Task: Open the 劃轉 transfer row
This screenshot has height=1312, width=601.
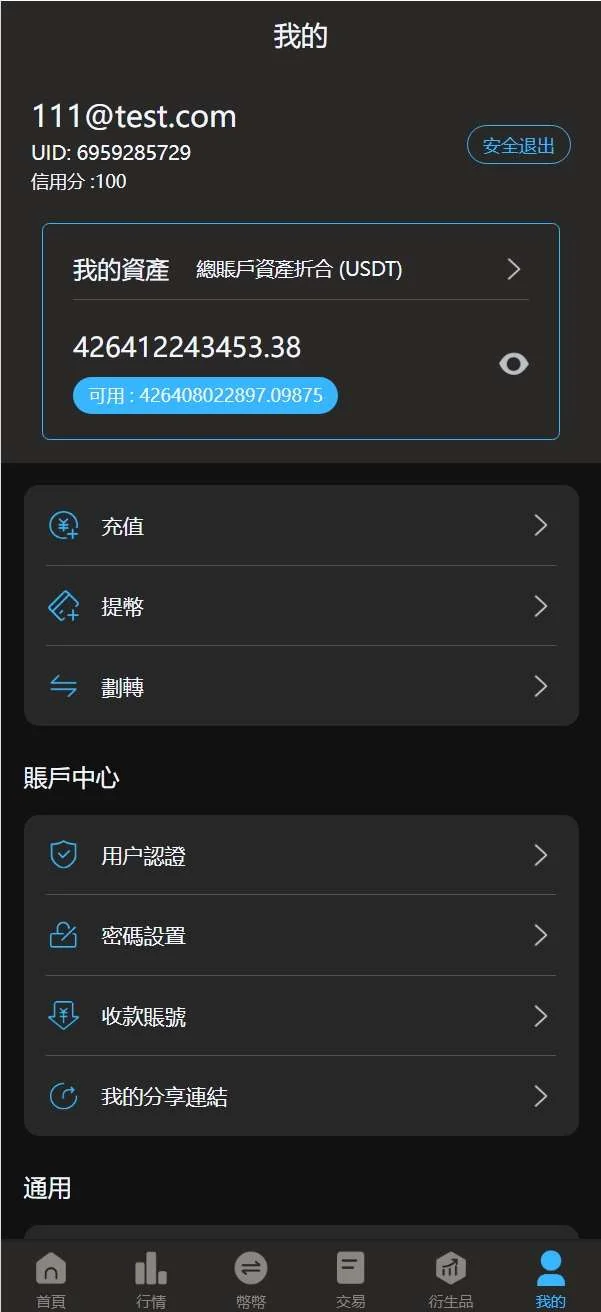Action: (x=300, y=686)
